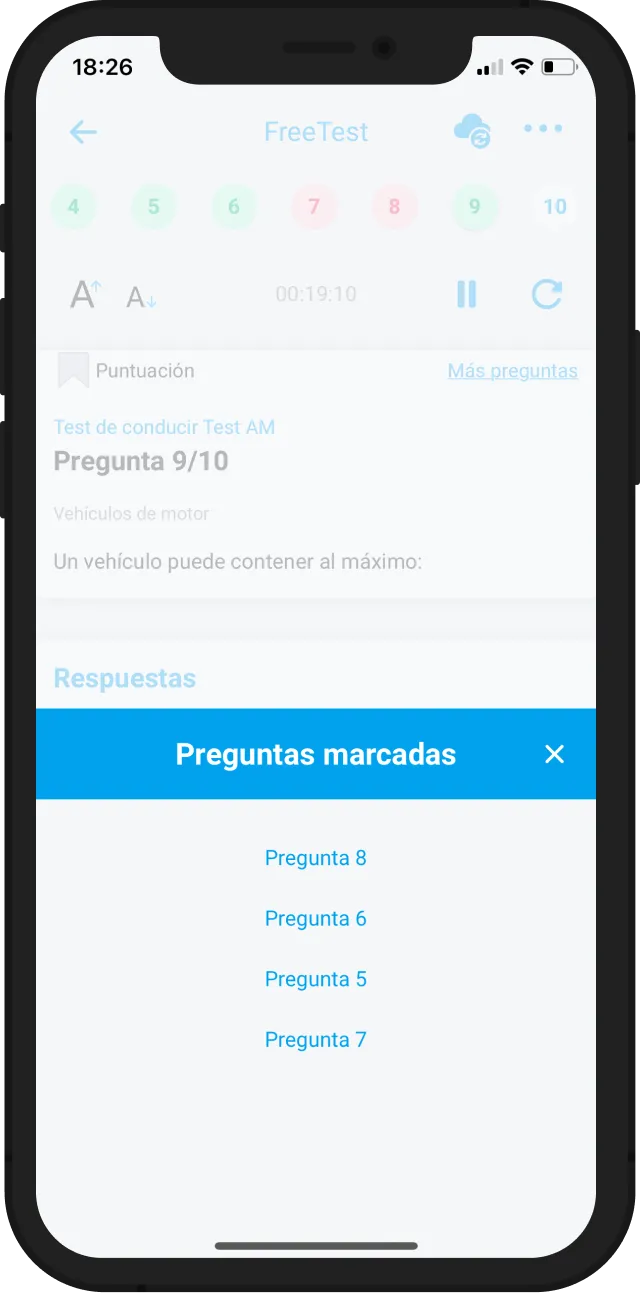This screenshot has height=1293, width=640.
Task: Close the Preguntas marcadas panel
Action: coord(554,754)
